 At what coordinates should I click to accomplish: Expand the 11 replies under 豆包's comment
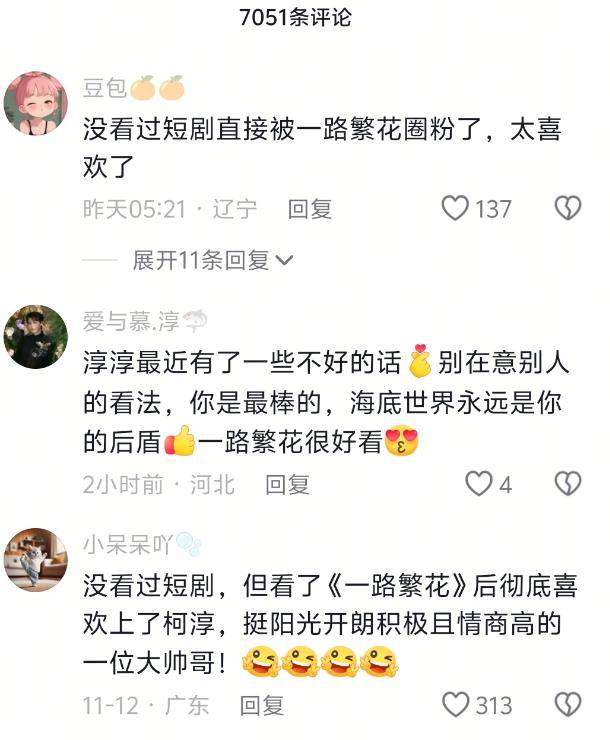point(212,261)
